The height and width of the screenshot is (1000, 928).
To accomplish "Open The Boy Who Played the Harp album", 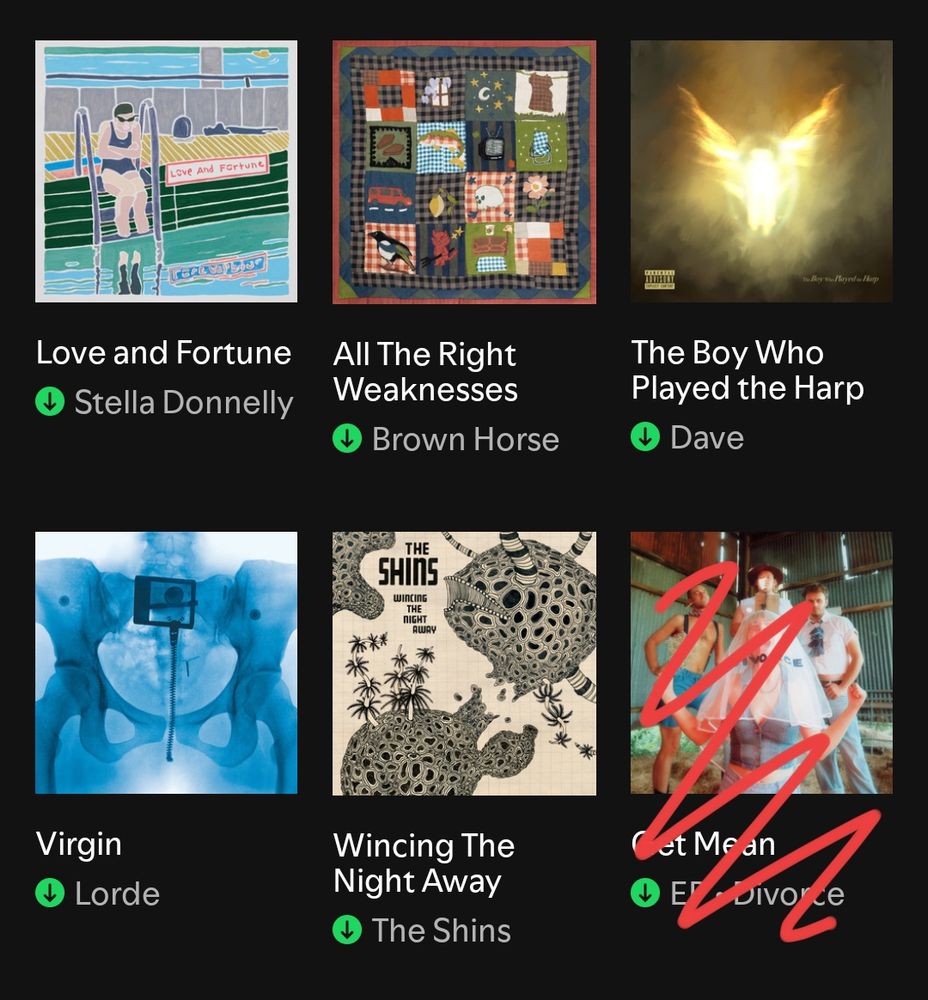I will [746, 371].
